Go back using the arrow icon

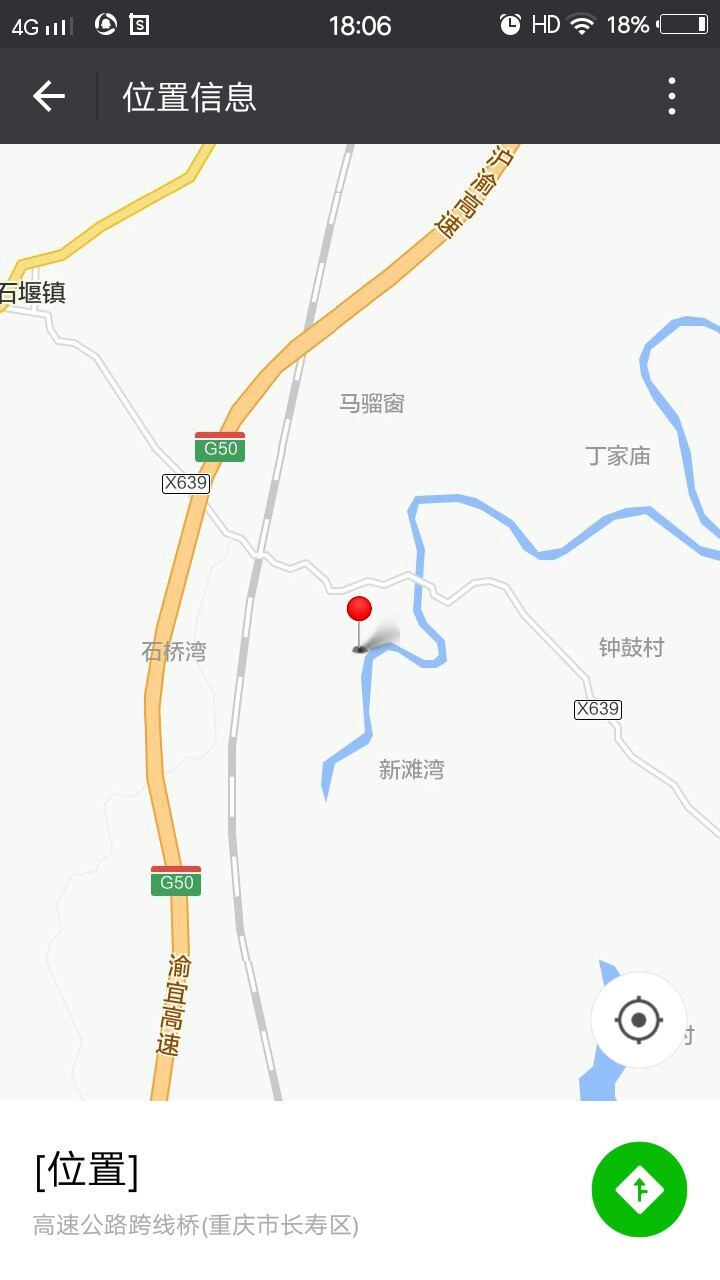(x=48, y=96)
